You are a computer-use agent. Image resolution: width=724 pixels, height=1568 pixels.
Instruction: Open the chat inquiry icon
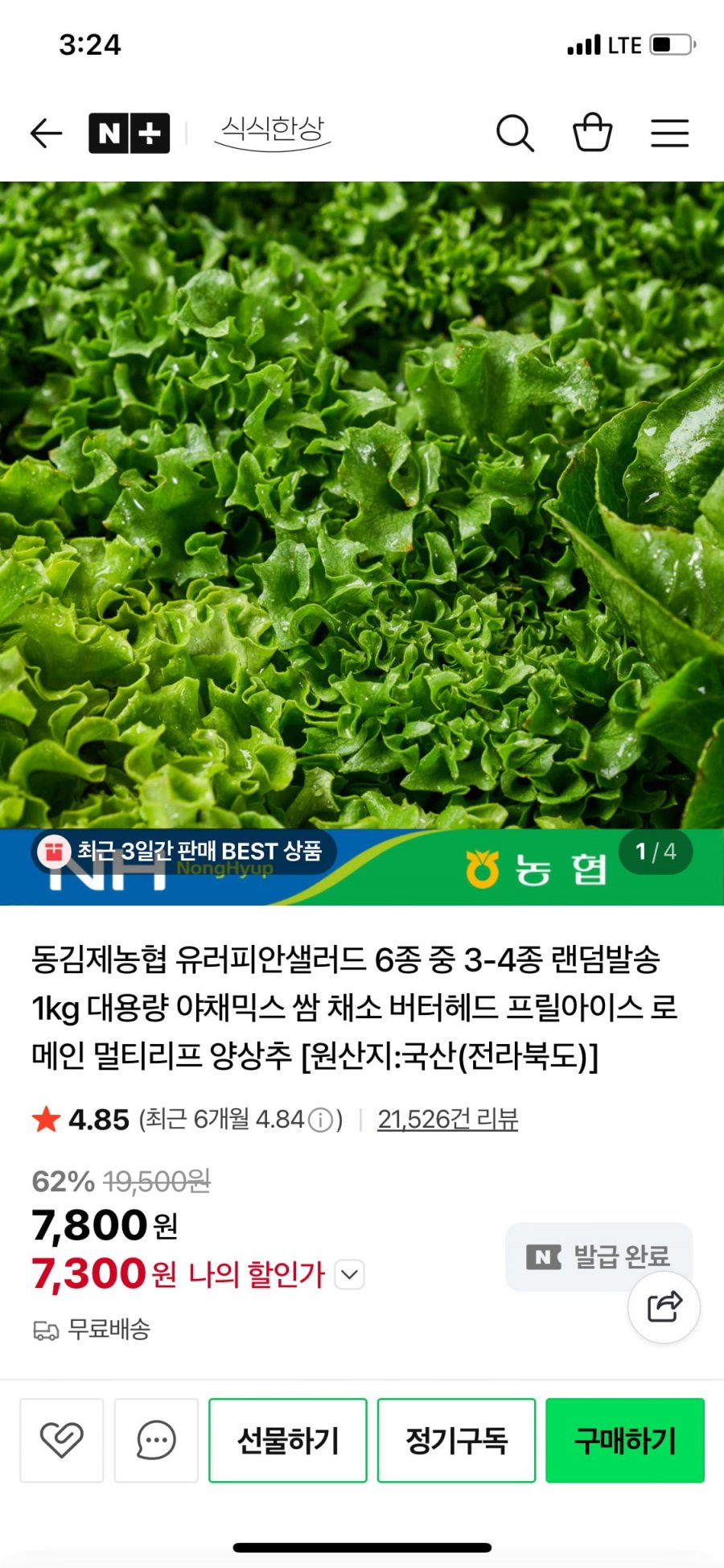point(156,1440)
